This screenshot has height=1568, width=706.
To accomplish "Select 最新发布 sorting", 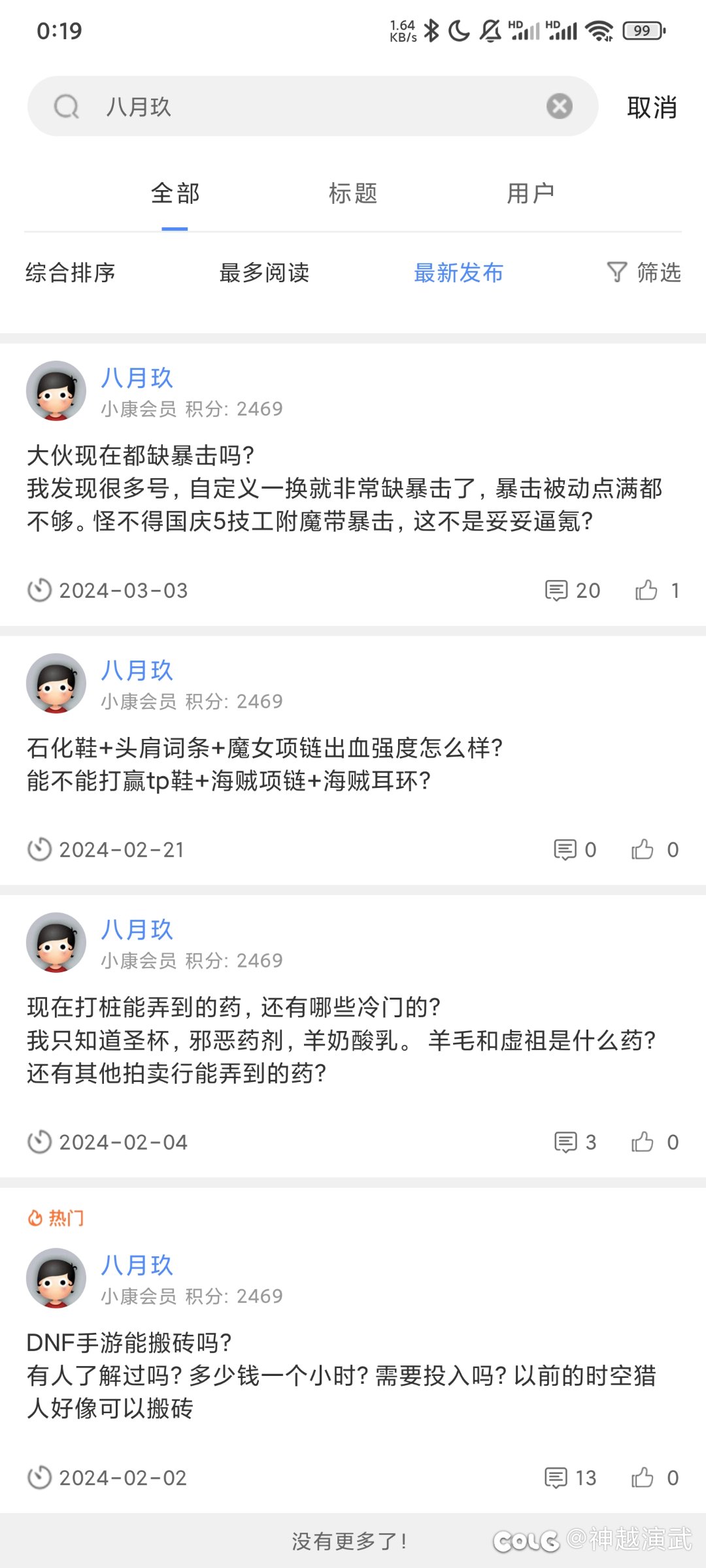I will click(458, 272).
